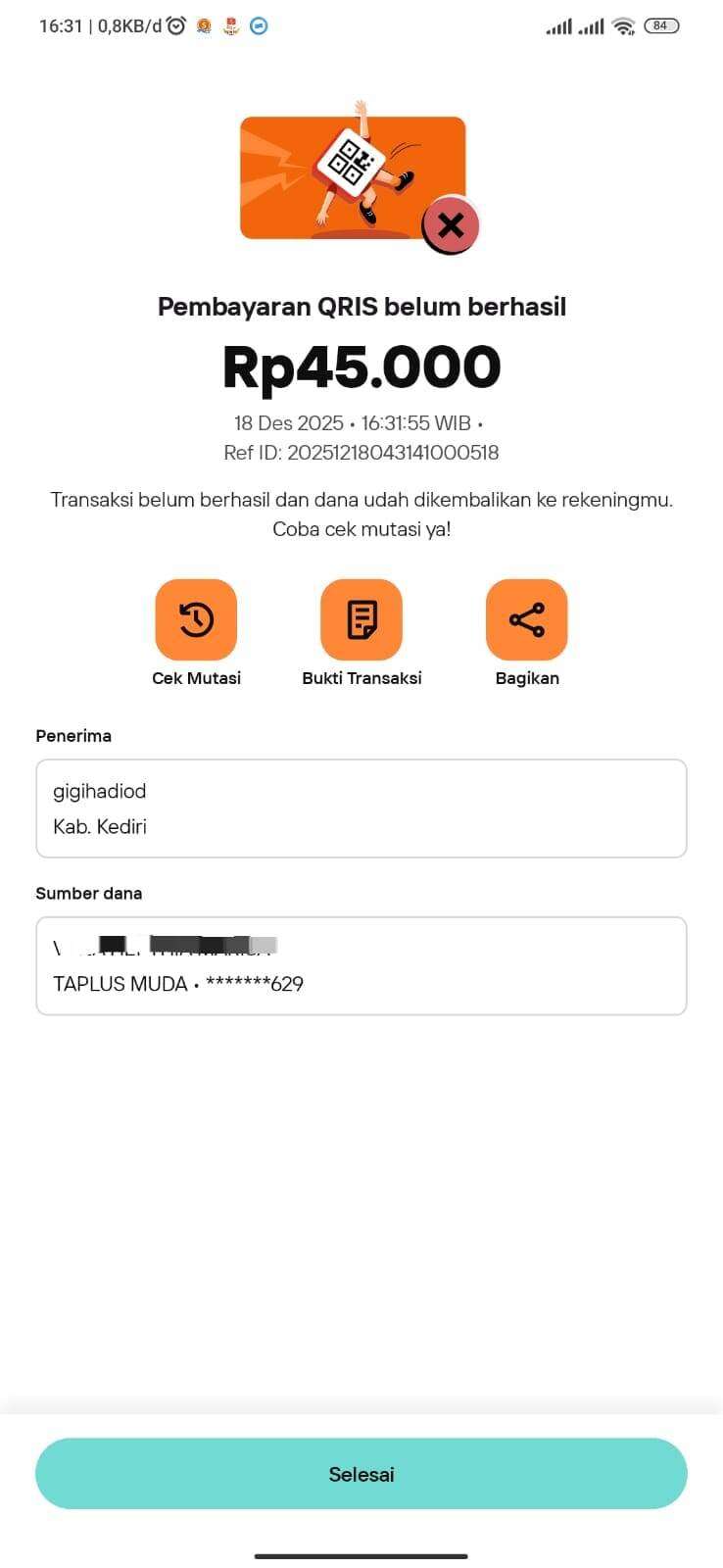View the Bukti Transaksi receipt
Image resolution: width=723 pixels, height=1568 pixels.
[361, 619]
